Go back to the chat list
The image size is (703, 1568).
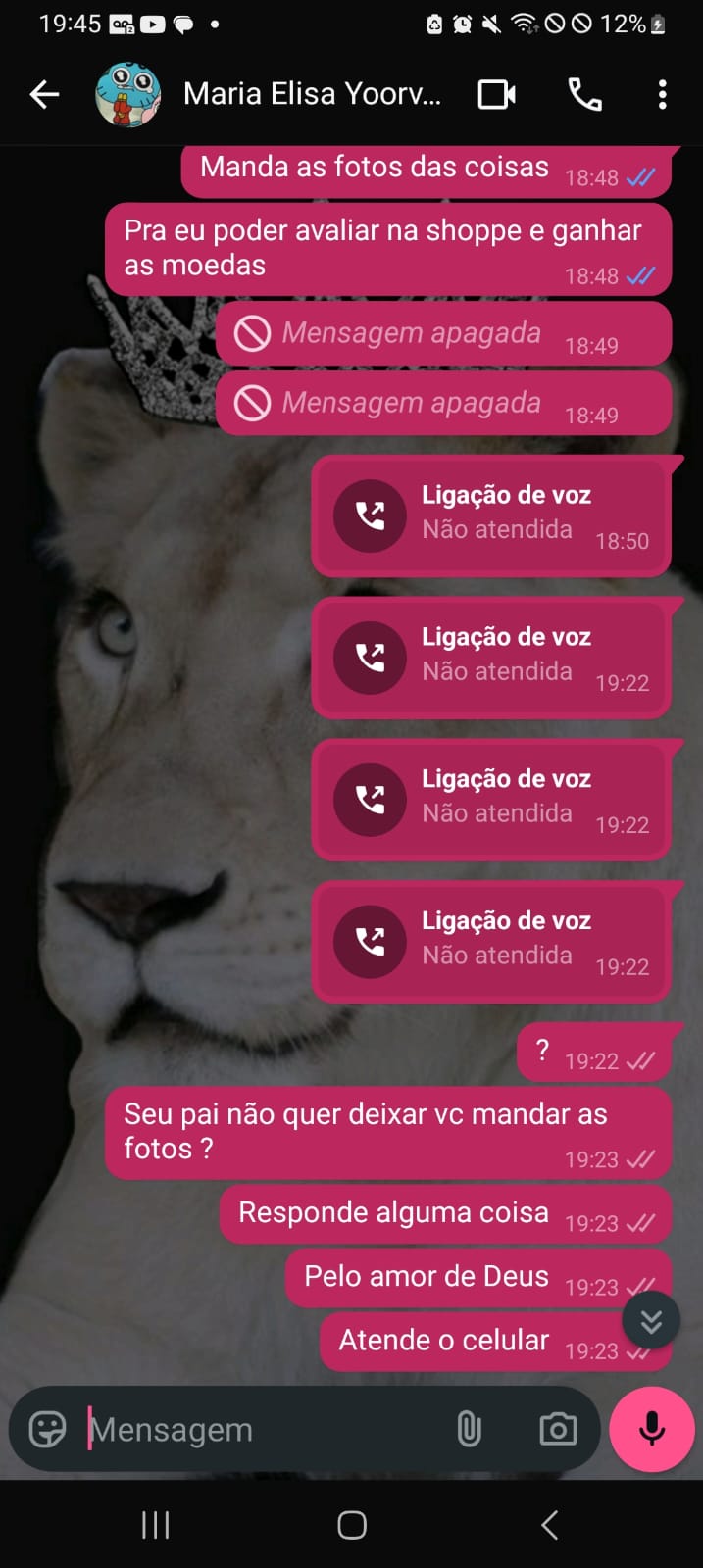[x=44, y=94]
